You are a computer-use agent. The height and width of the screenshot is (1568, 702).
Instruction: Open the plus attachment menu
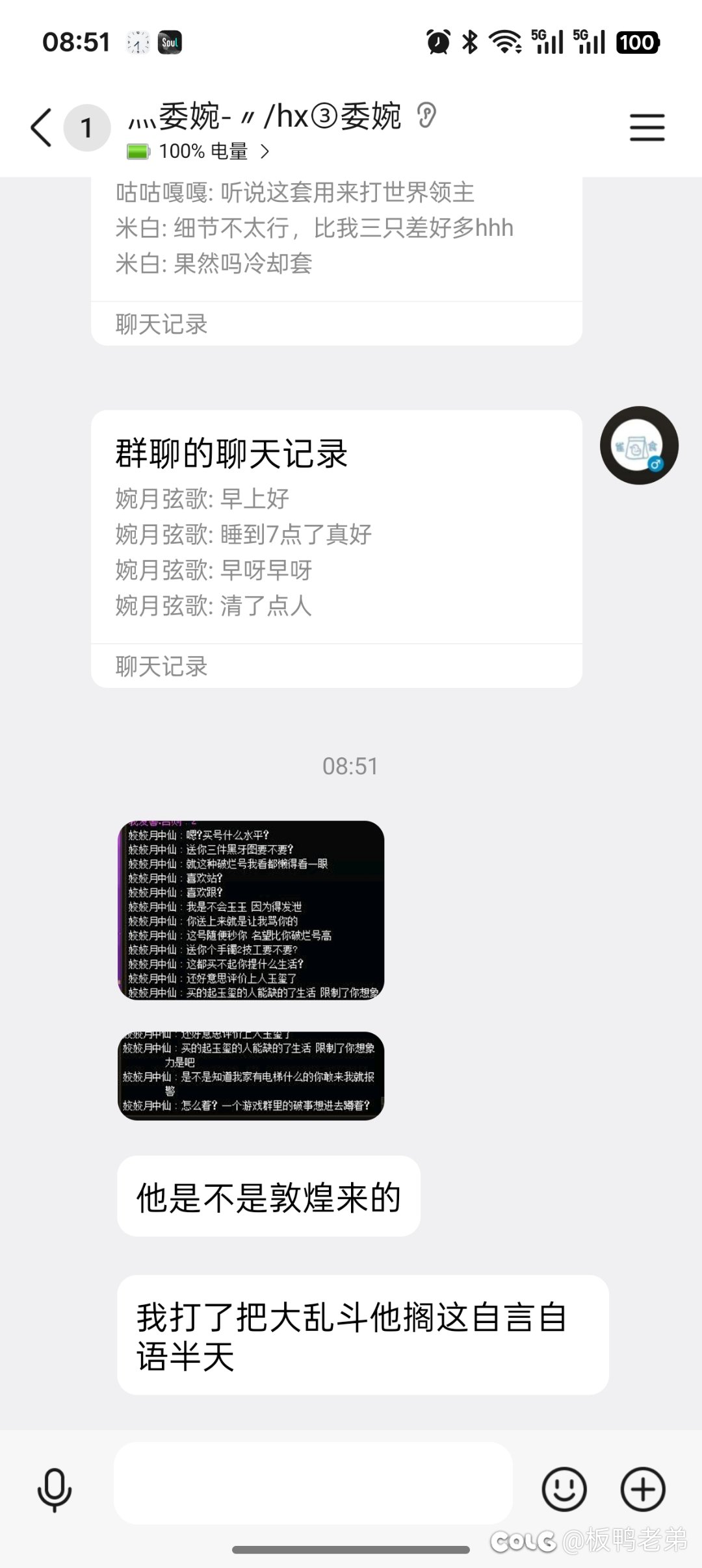(643, 1489)
